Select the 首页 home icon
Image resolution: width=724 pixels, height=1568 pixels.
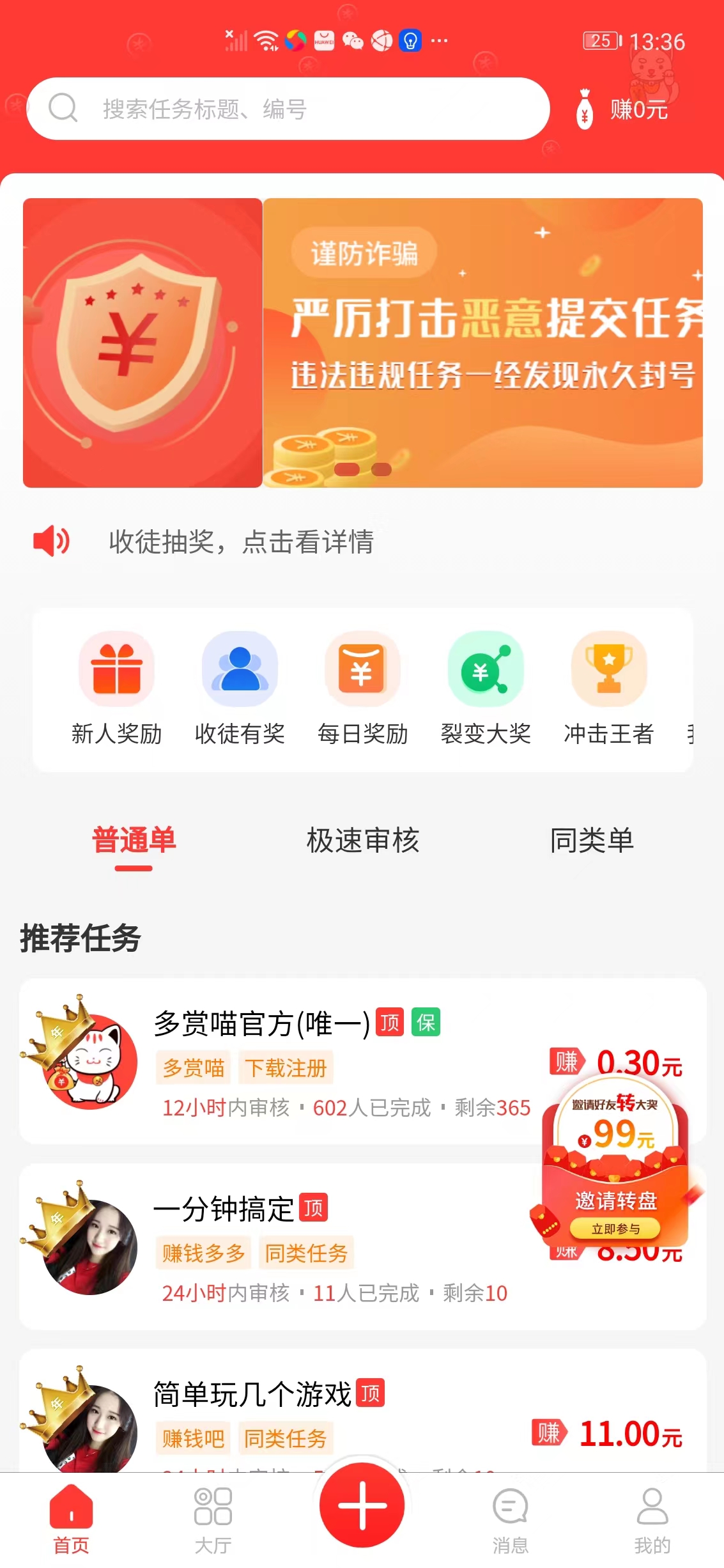[x=69, y=1518]
